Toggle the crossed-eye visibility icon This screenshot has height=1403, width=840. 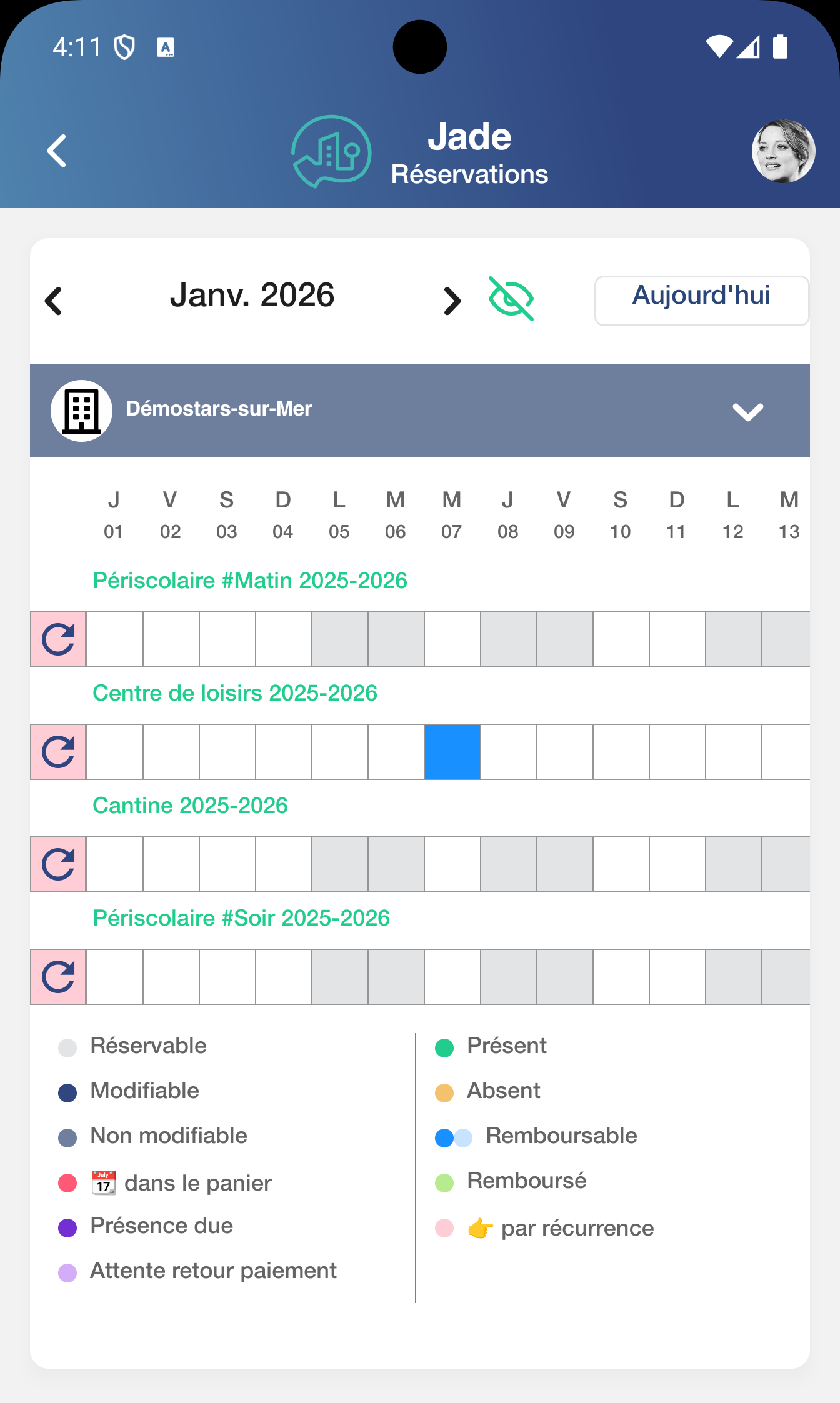pos(511,299)
